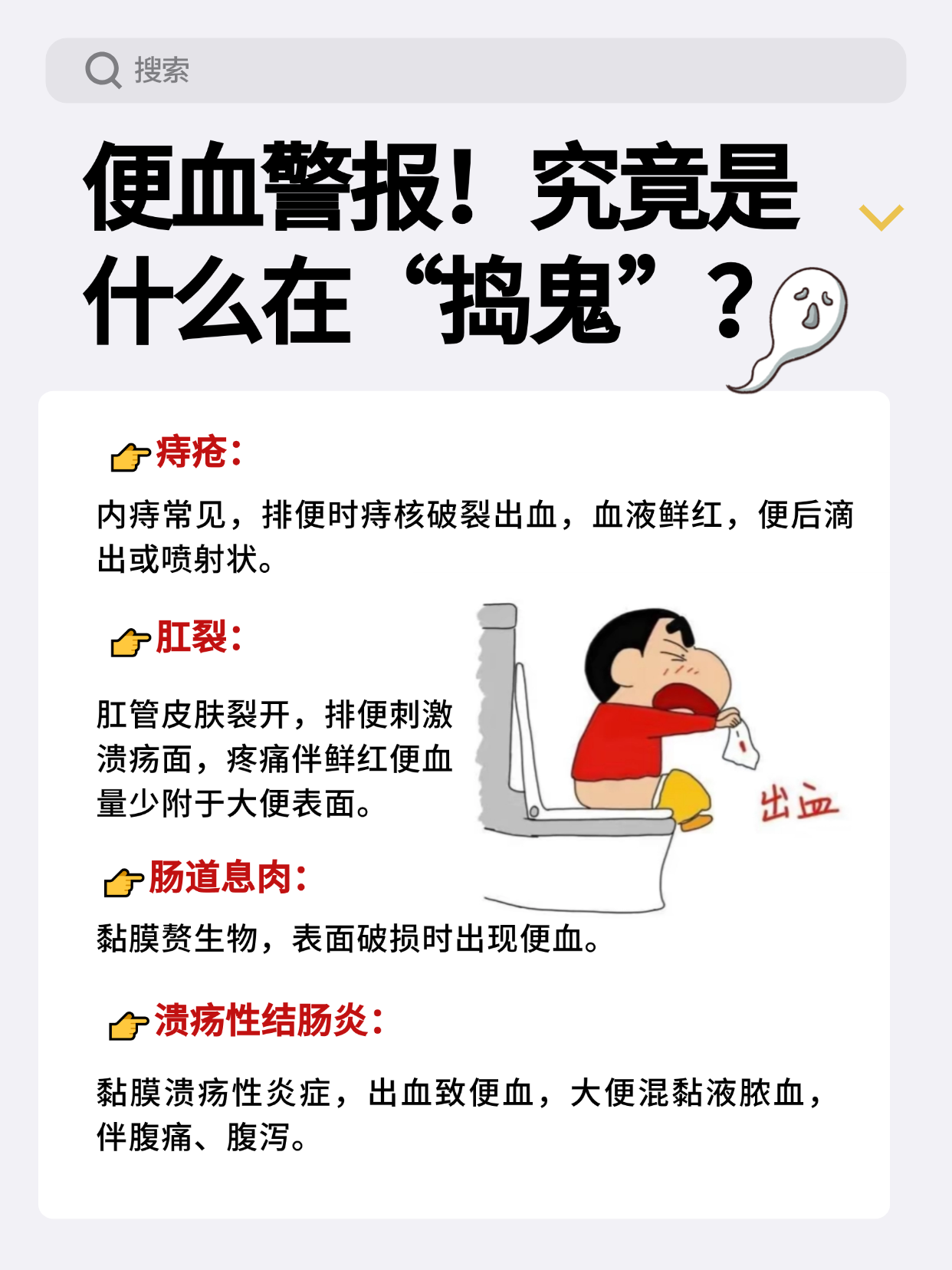Screen dimensions: 952x1270
Task: Collapse the content card panel
Action: (475, 805)
